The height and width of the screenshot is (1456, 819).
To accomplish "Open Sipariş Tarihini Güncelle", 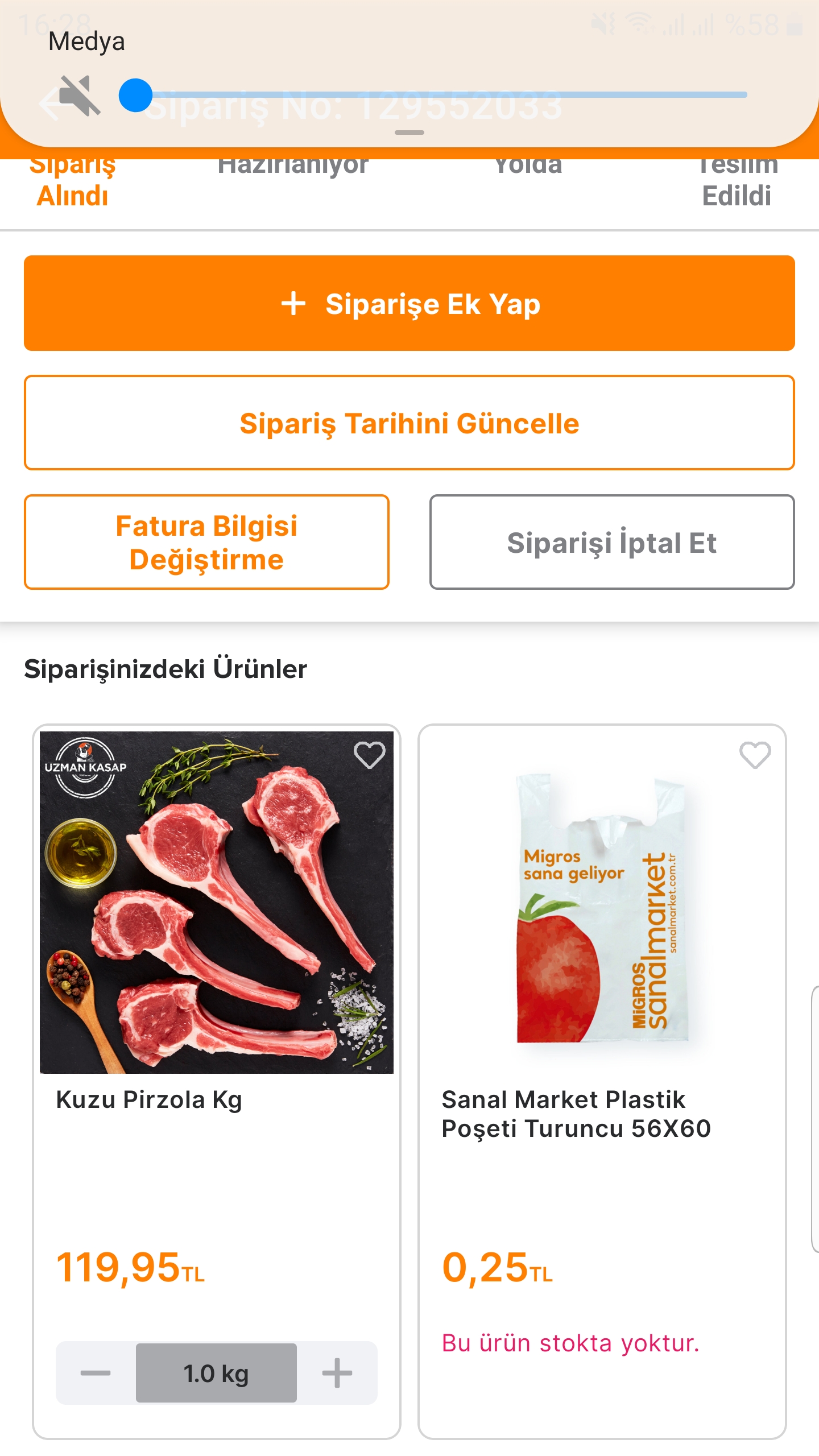I will (x=409, y=423).
